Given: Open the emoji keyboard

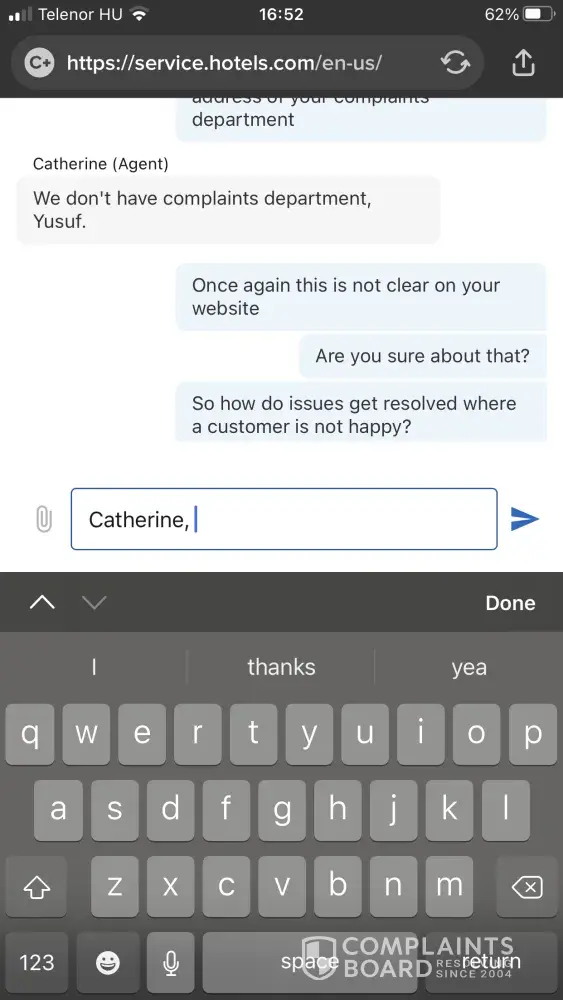Looking at the screenshot, I should click(108, 962).
